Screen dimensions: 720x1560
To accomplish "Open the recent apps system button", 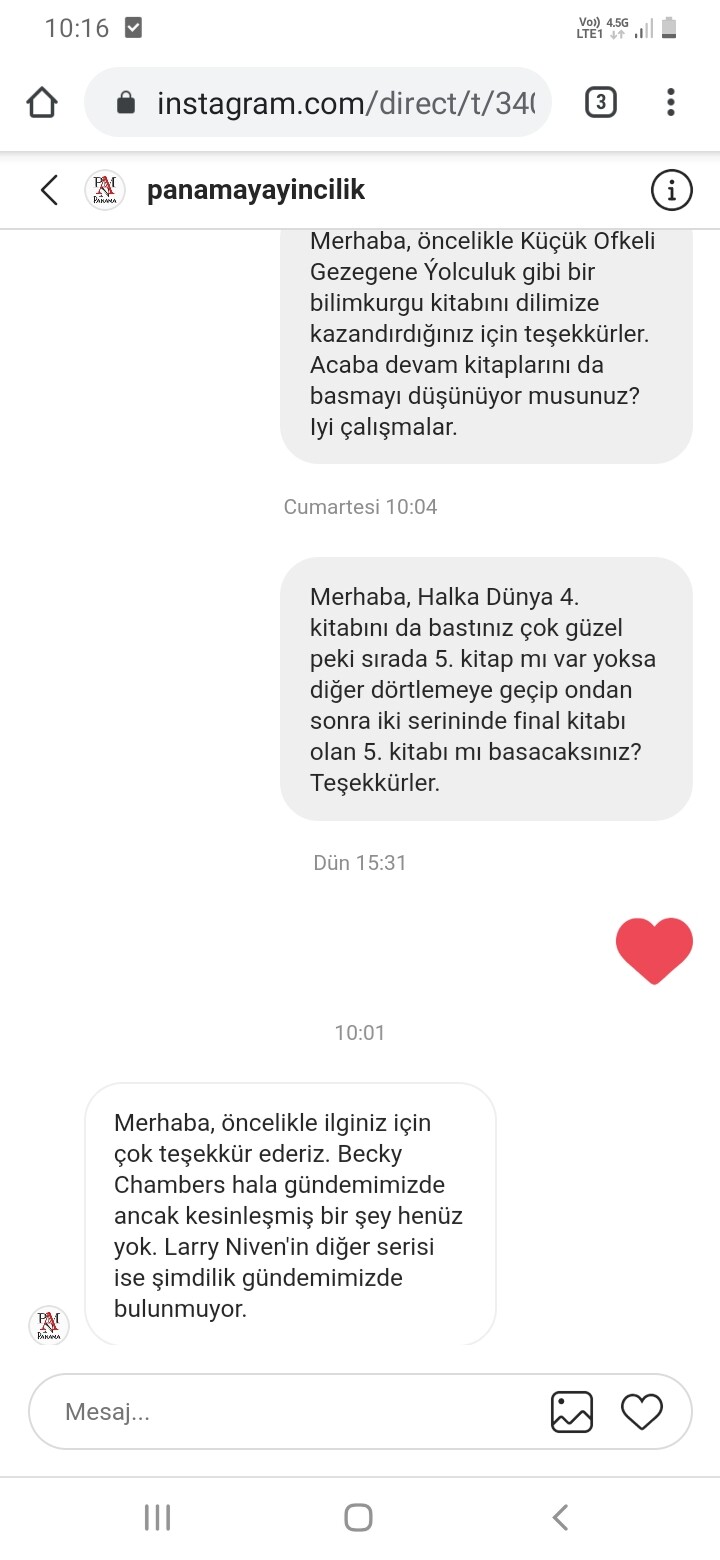I will click(x=158, y=1517).
